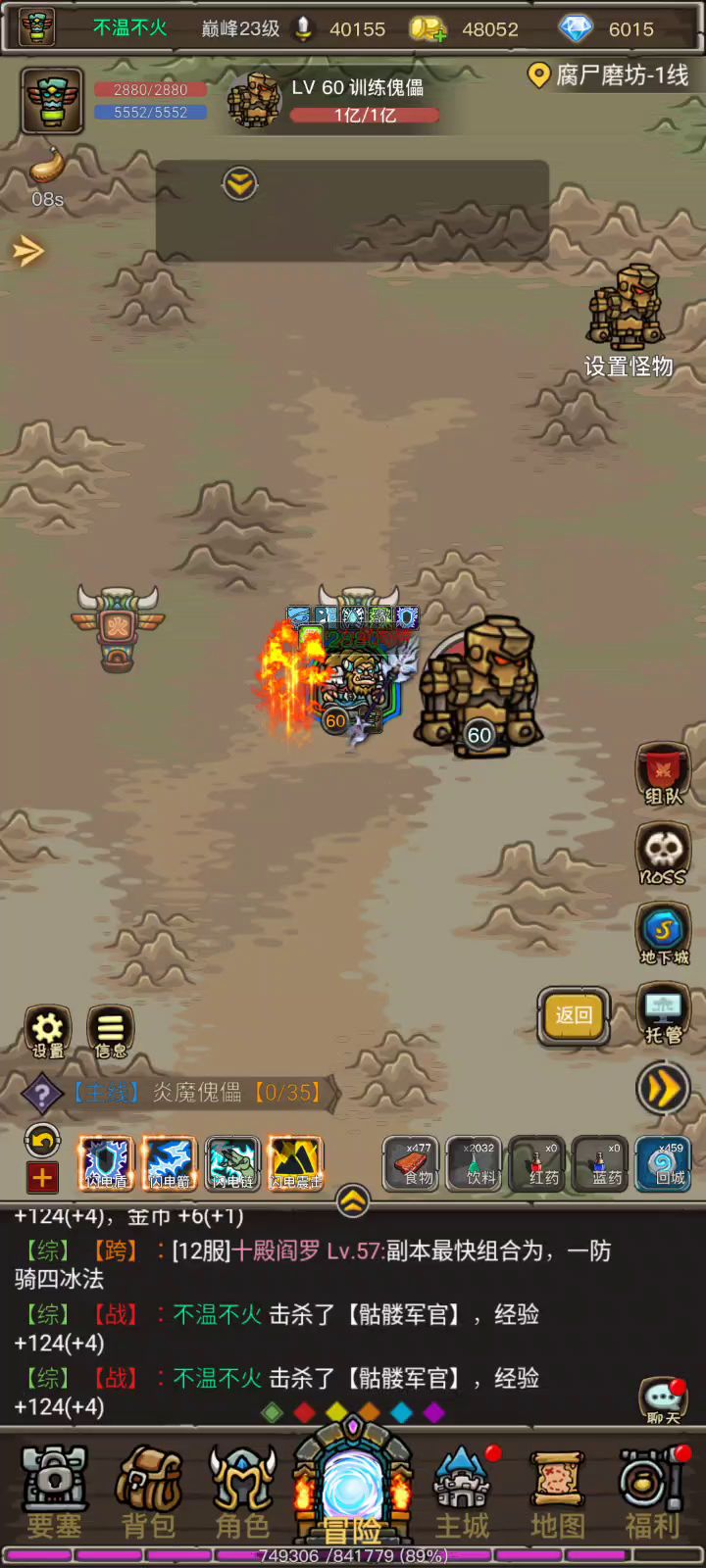The height and width of the screenshot is (1568, 706).
Task: Open the 设置 gear settings
Action: pos(48,1032)
